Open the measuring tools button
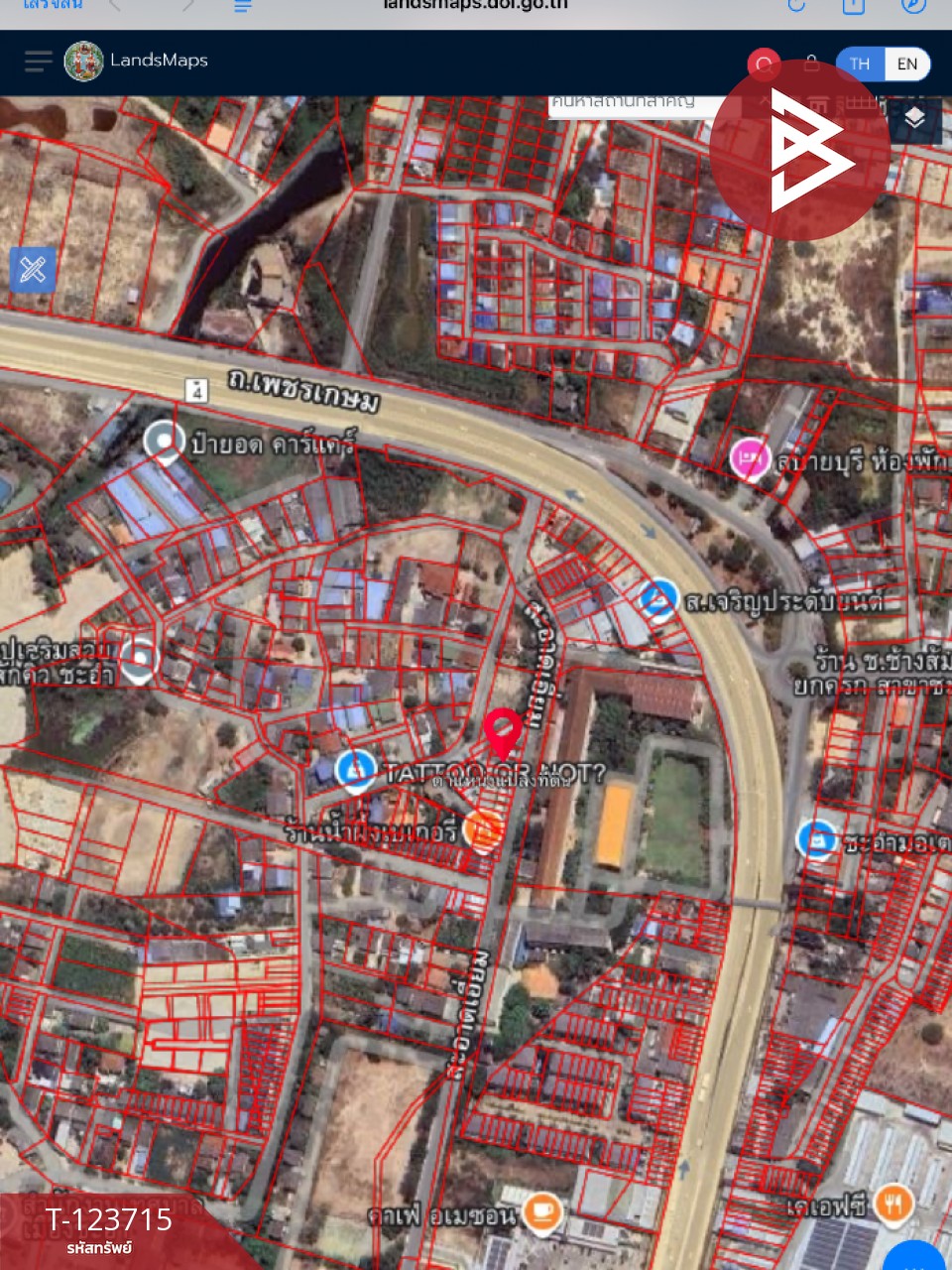952x1270 pixels. (x=32, y=269)
